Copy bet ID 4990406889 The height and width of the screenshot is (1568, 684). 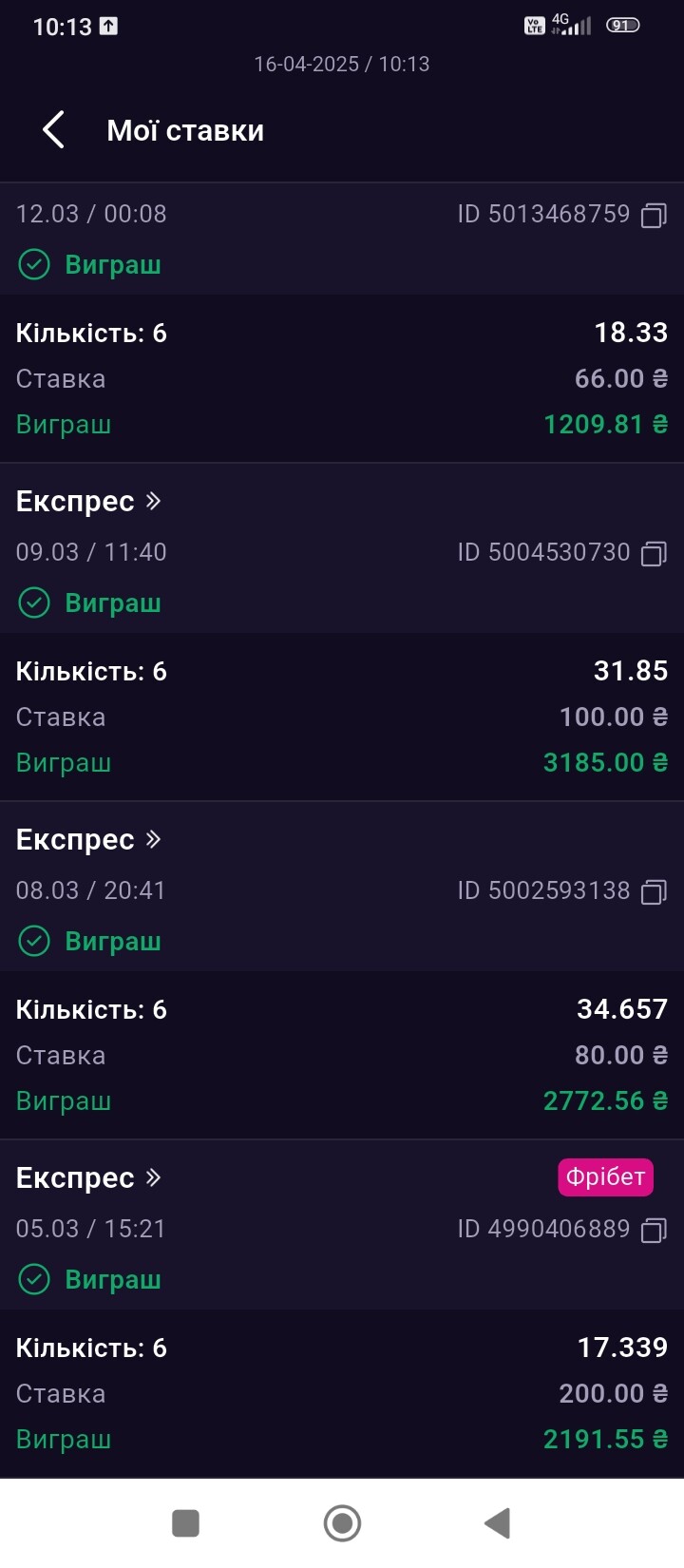[x=654, y=1231]
